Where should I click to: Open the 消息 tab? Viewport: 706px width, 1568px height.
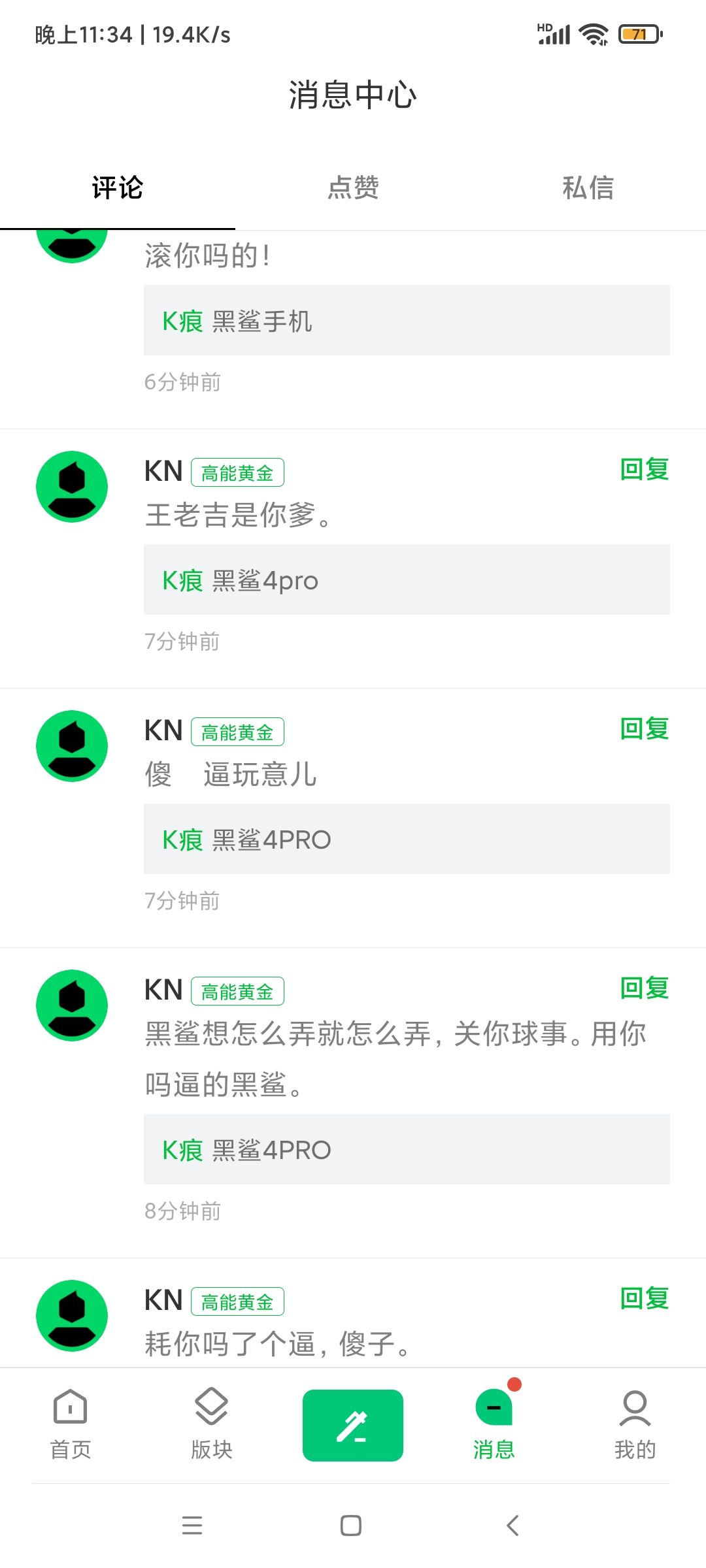coord(494,1425)
